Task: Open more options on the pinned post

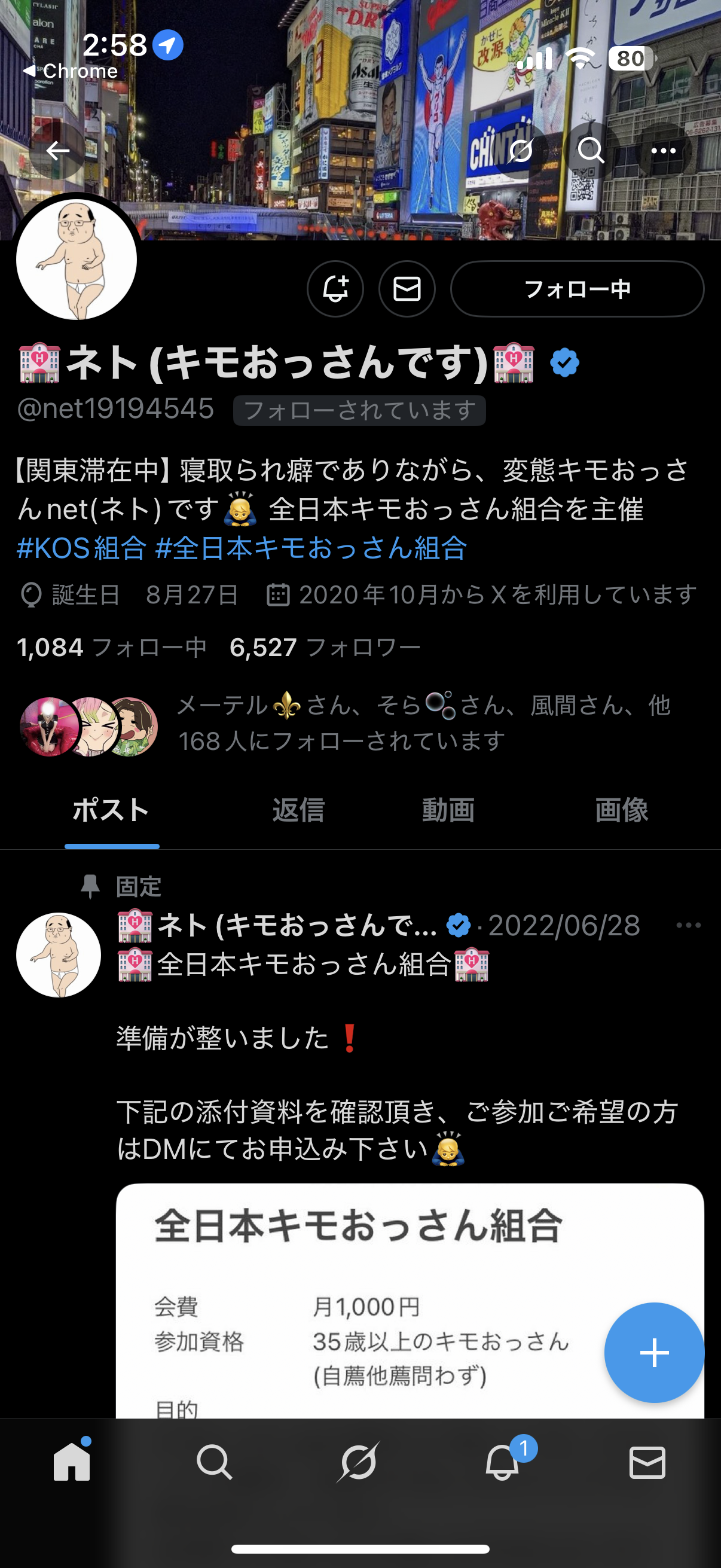Action: pyautogui.click(x=688, y=925)
